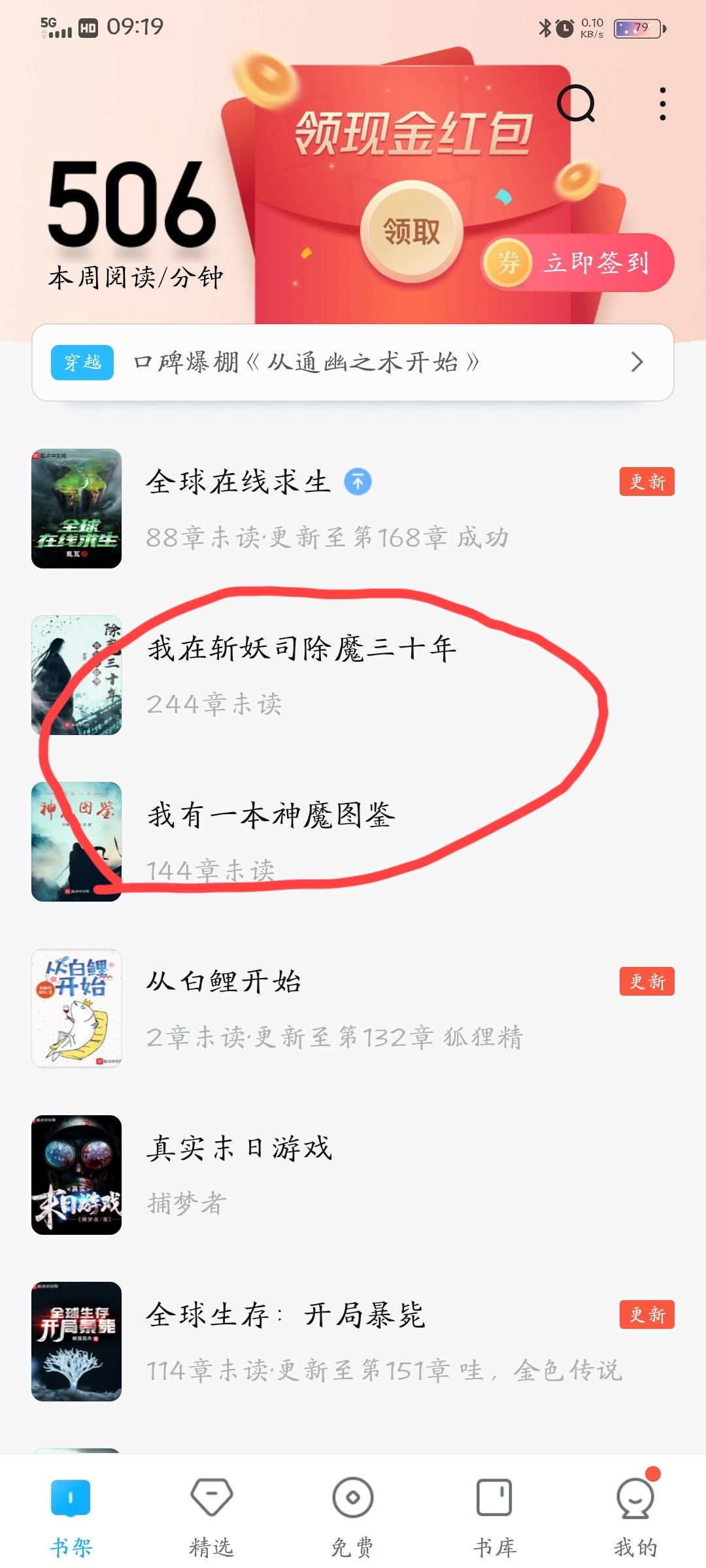Viewport: 706px width, 1568px height.
Task: Switch to the 我的 tab
Action: (635, 1517)
